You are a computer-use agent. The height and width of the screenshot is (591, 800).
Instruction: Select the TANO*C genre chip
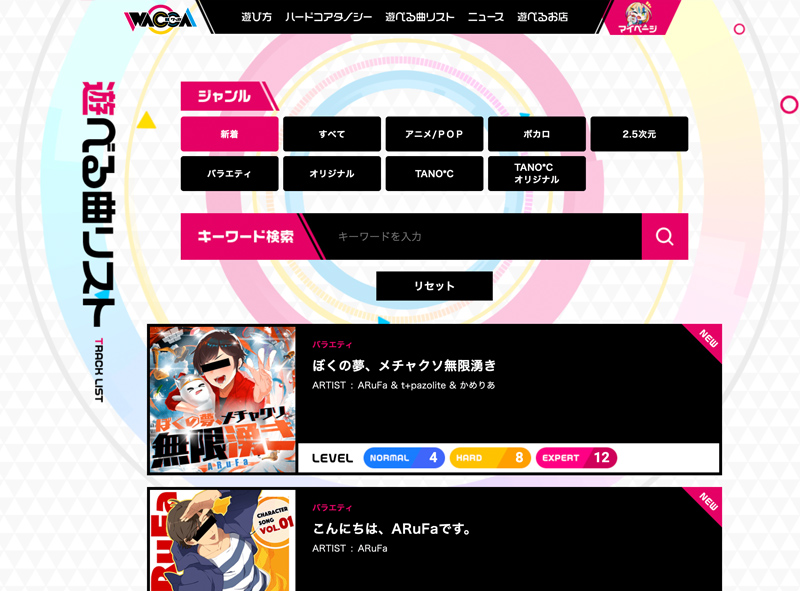[434, 174]
